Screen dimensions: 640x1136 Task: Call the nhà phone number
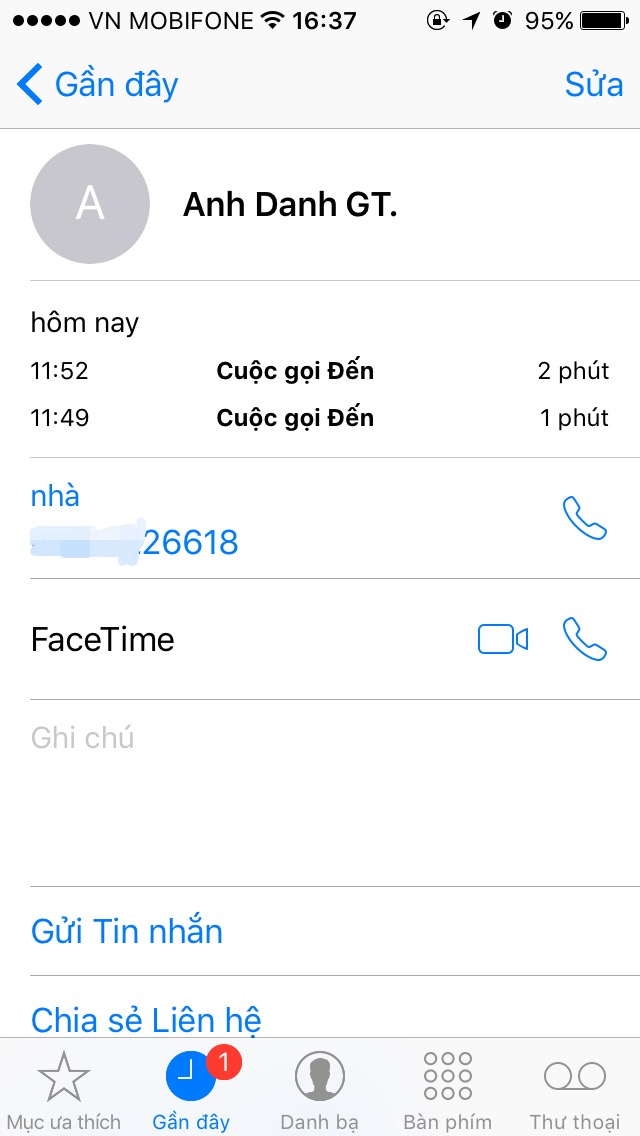pyautogui.click(x=584, y=519)
